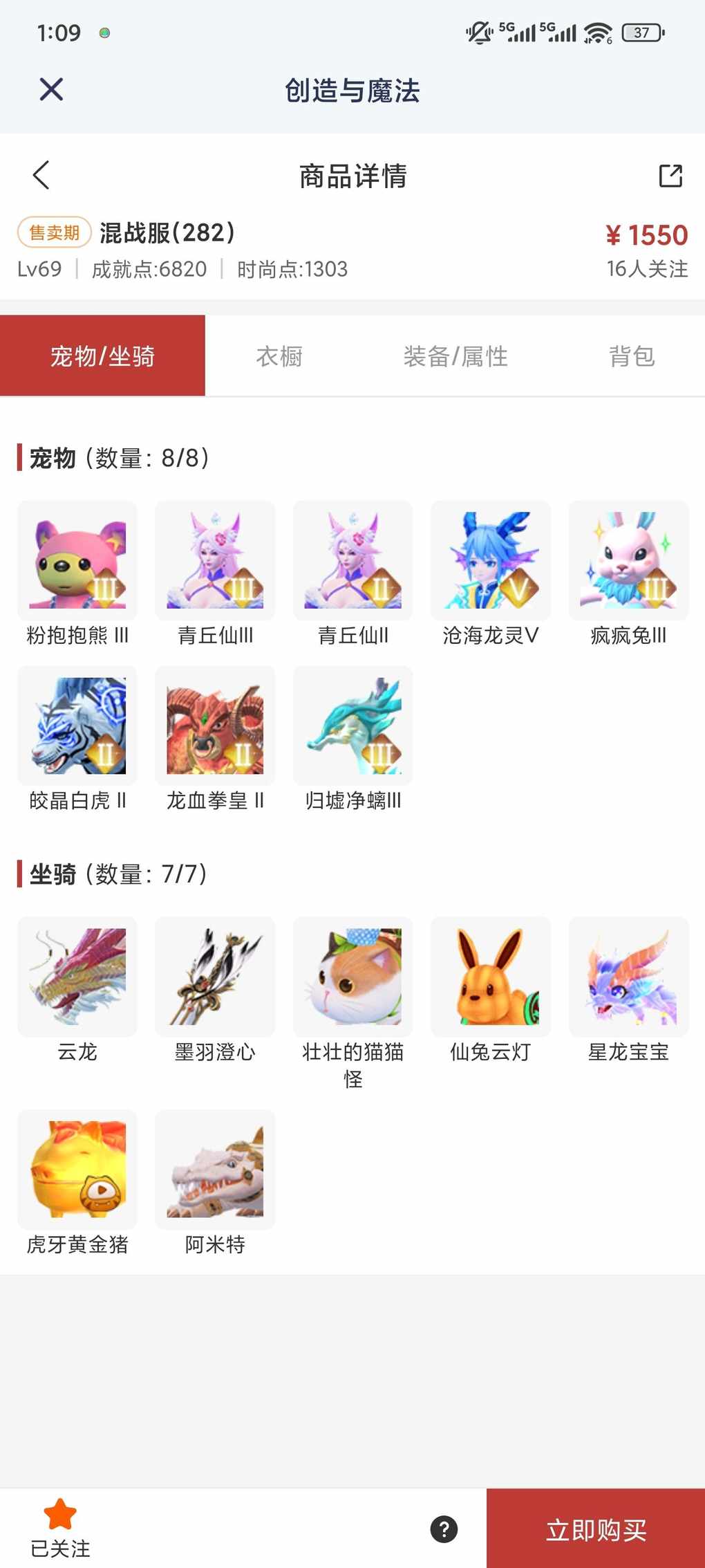Image resolution: width=705 pixels, height=1568 pixels.
Task: Unfollow this listing via 已关注
Action: tap(60, 1527)
